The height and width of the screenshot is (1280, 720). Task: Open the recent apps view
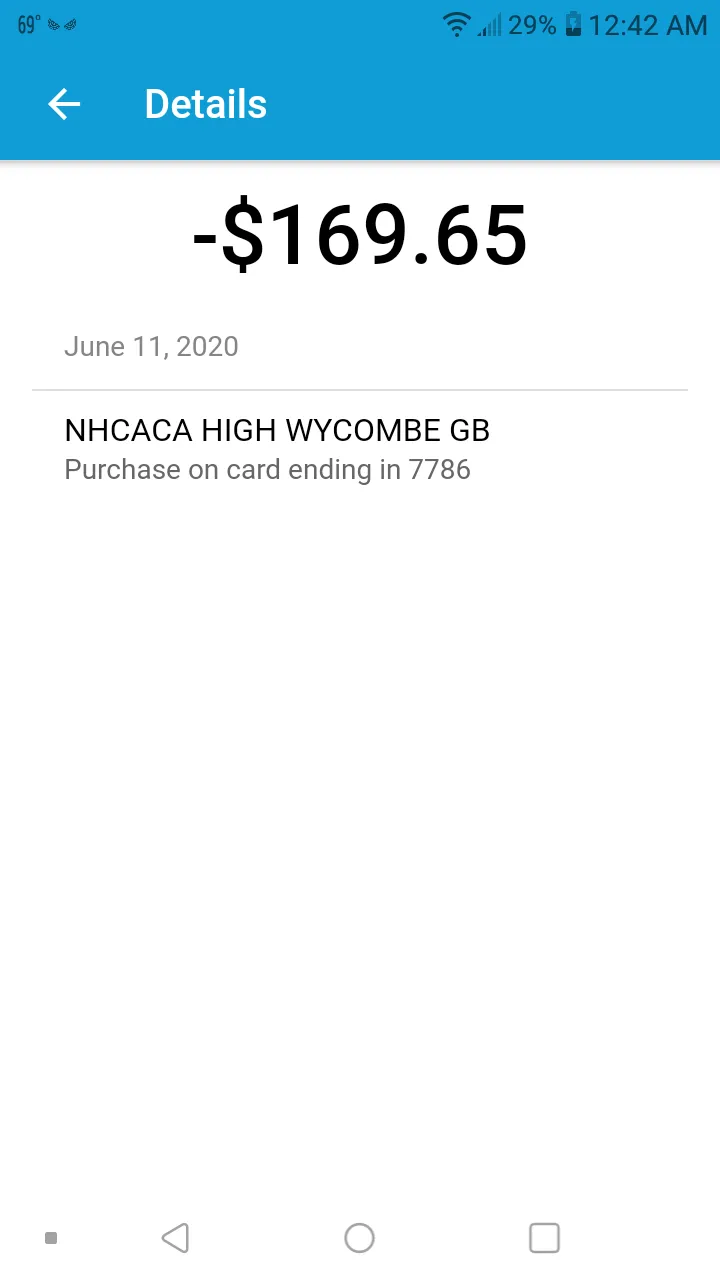coord(544,1238)
